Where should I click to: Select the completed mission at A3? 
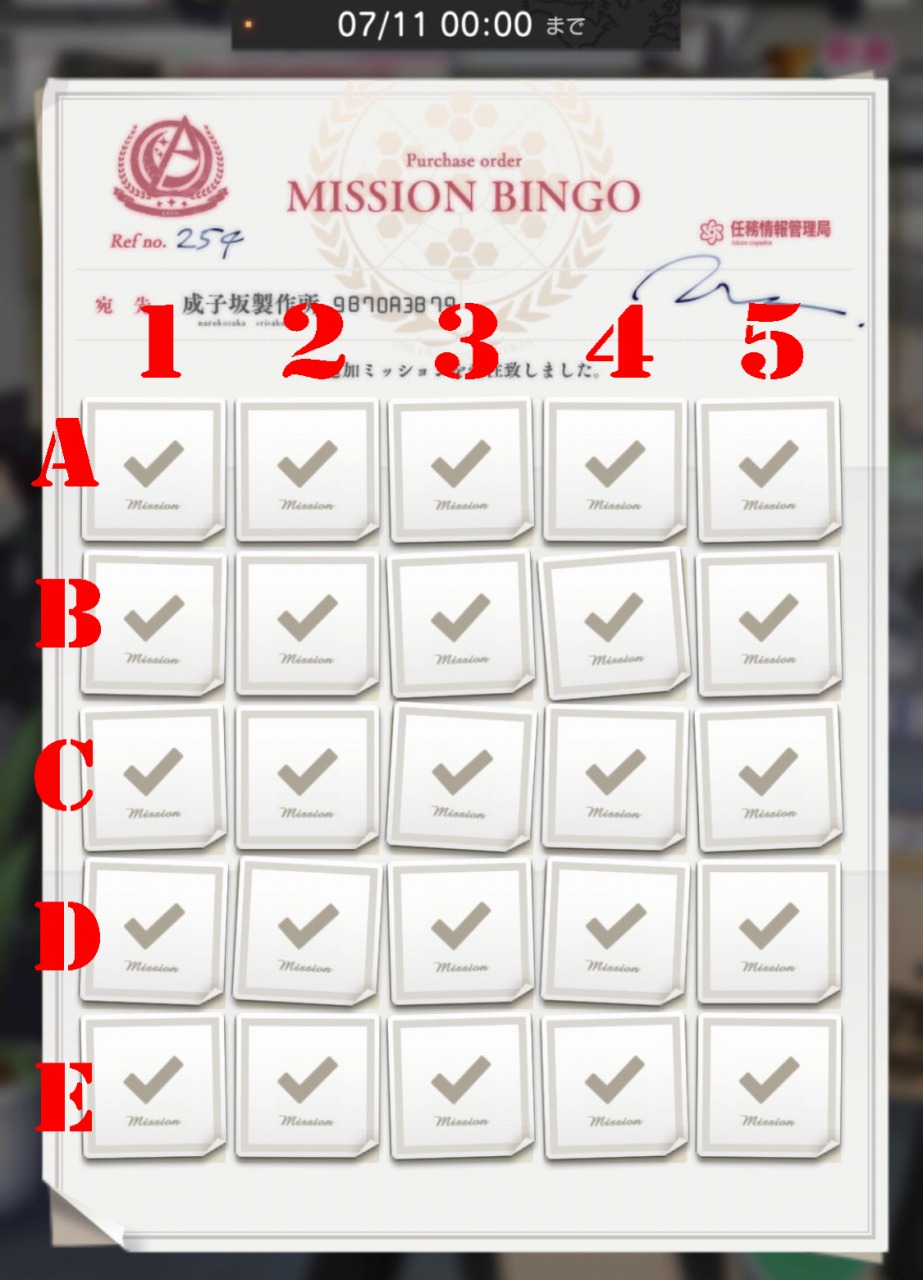(461, 470)
